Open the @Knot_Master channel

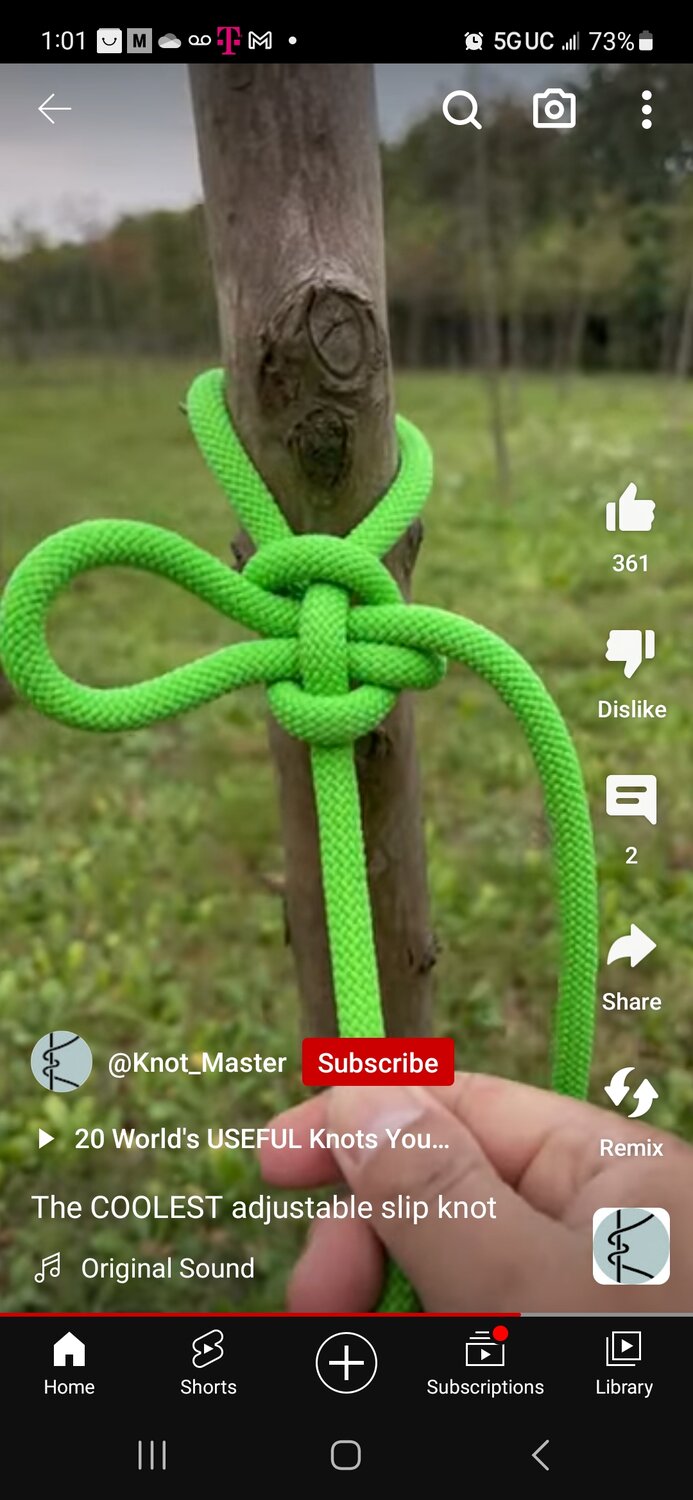click(197, 1062)
